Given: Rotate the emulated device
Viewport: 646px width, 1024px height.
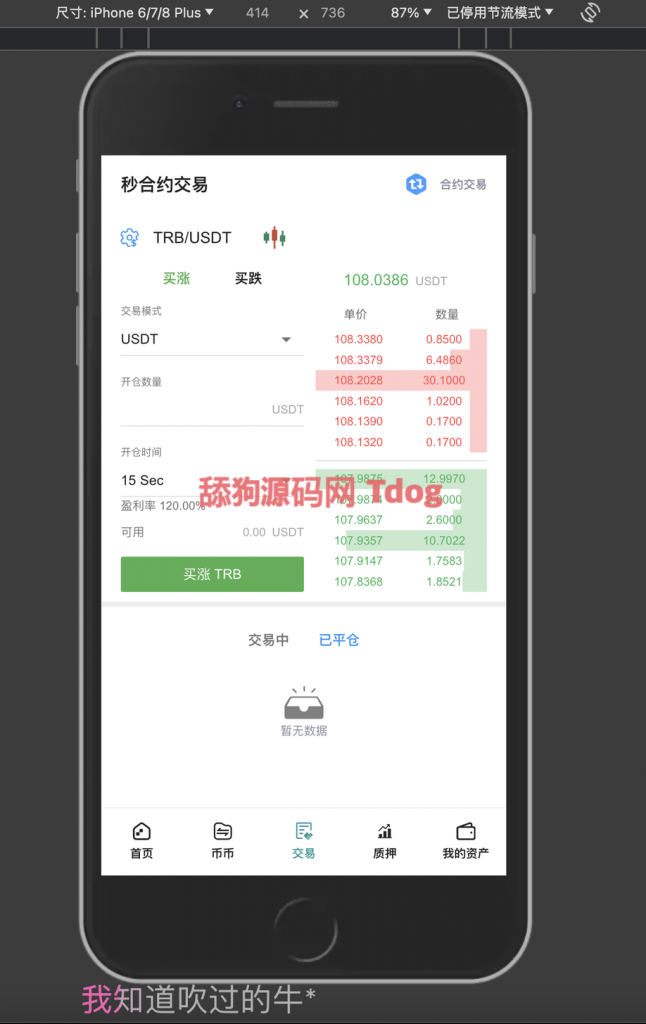Looking at the screenshot, I should 591,13.
